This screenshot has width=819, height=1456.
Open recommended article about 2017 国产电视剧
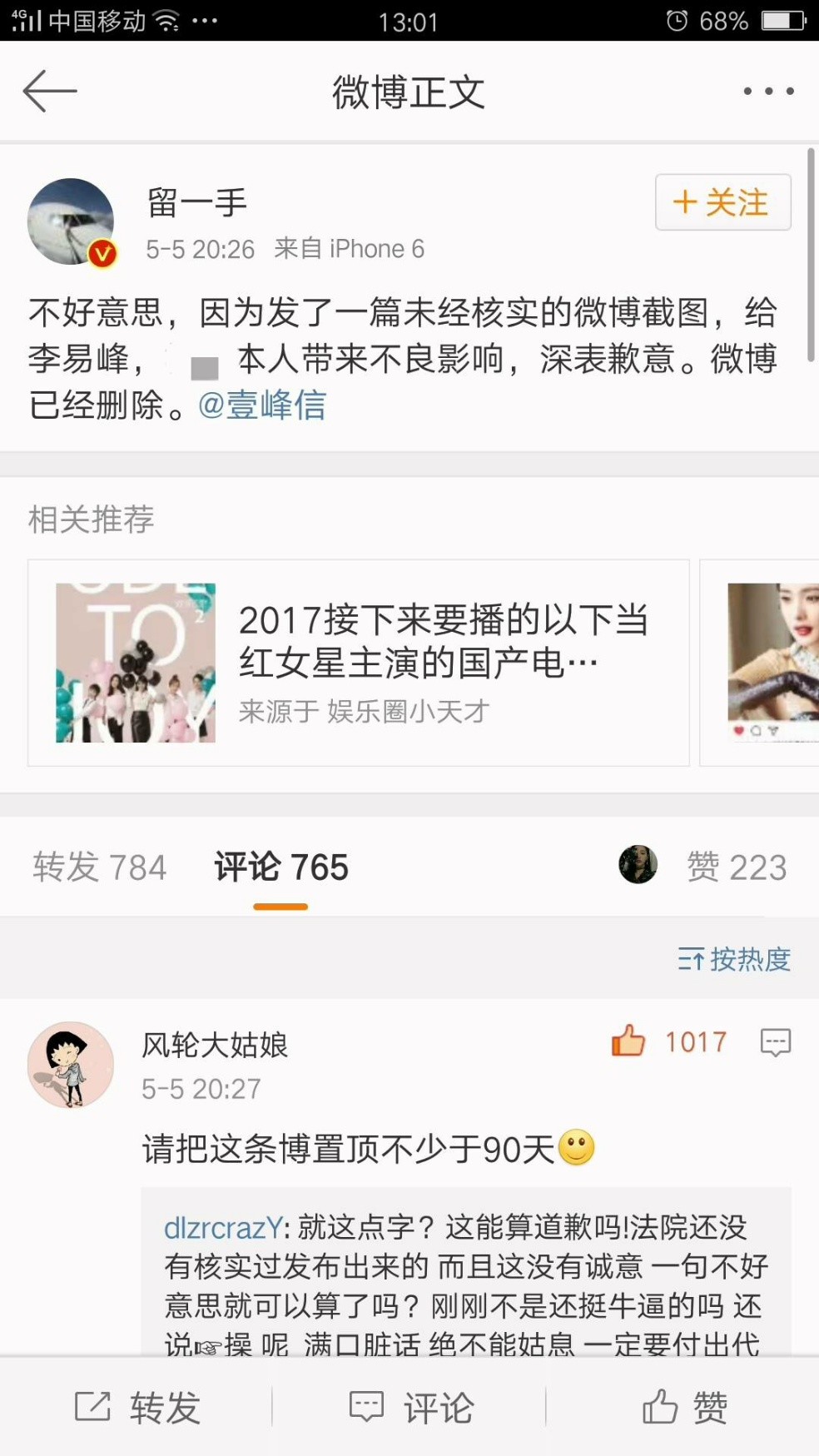359,663
